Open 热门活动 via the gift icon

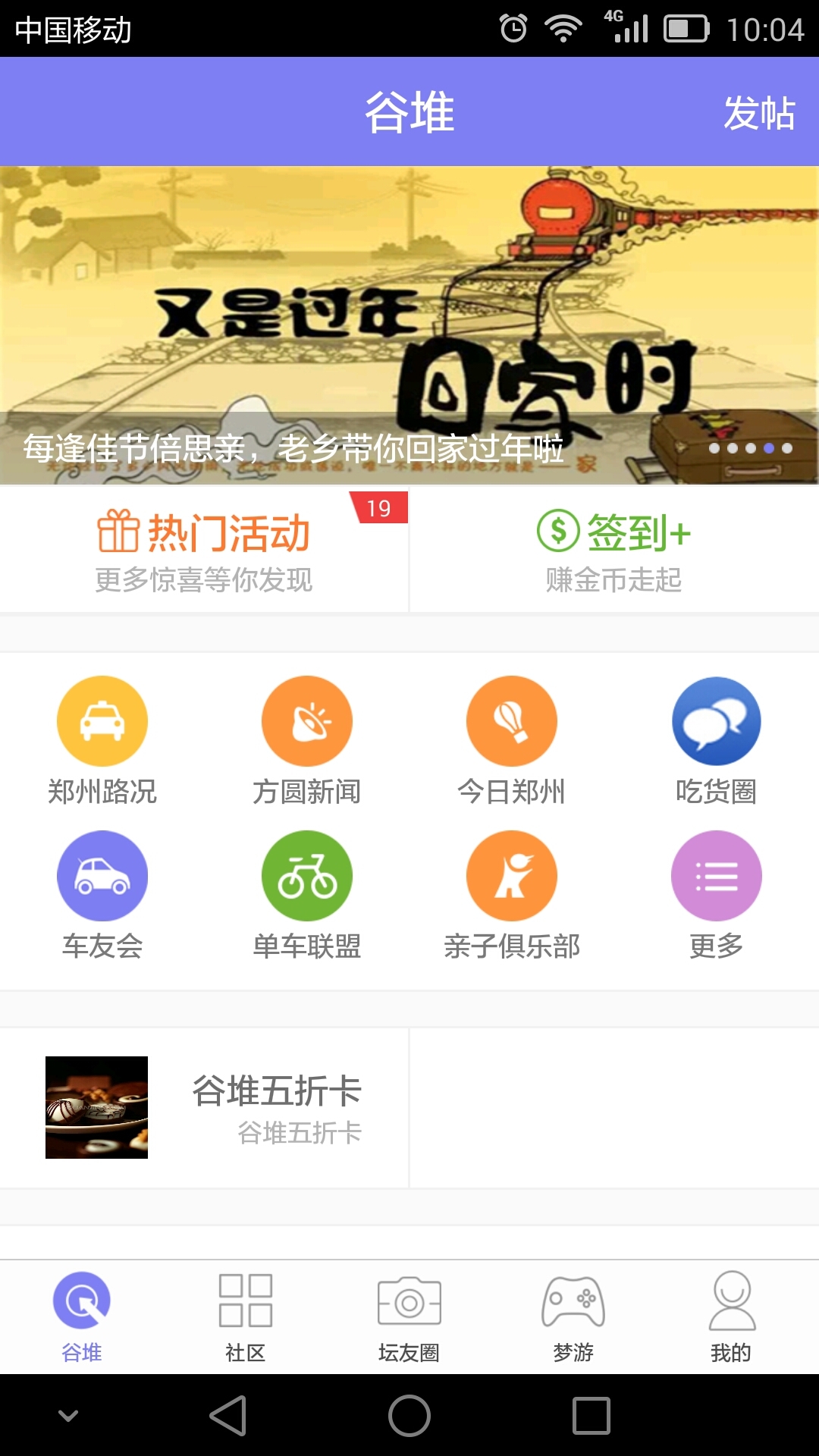[118, 531]
